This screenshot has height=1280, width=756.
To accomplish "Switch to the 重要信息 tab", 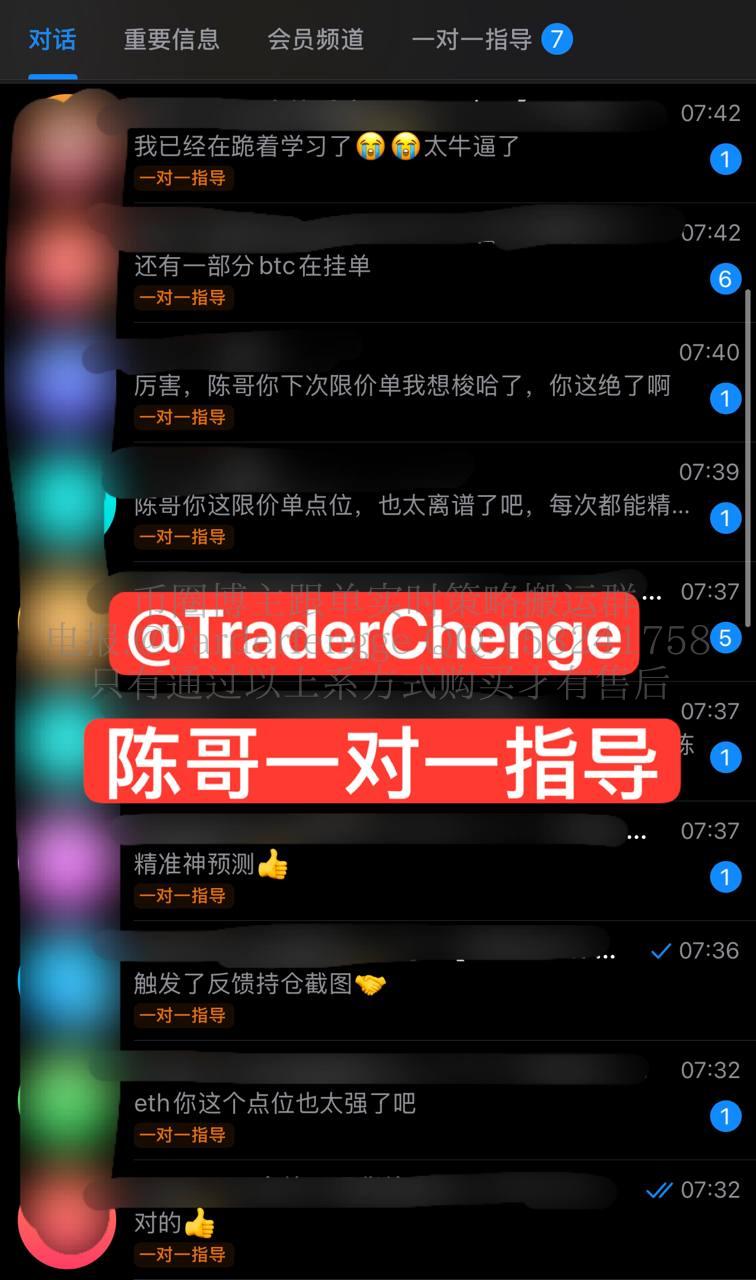I will pos(171,40).
